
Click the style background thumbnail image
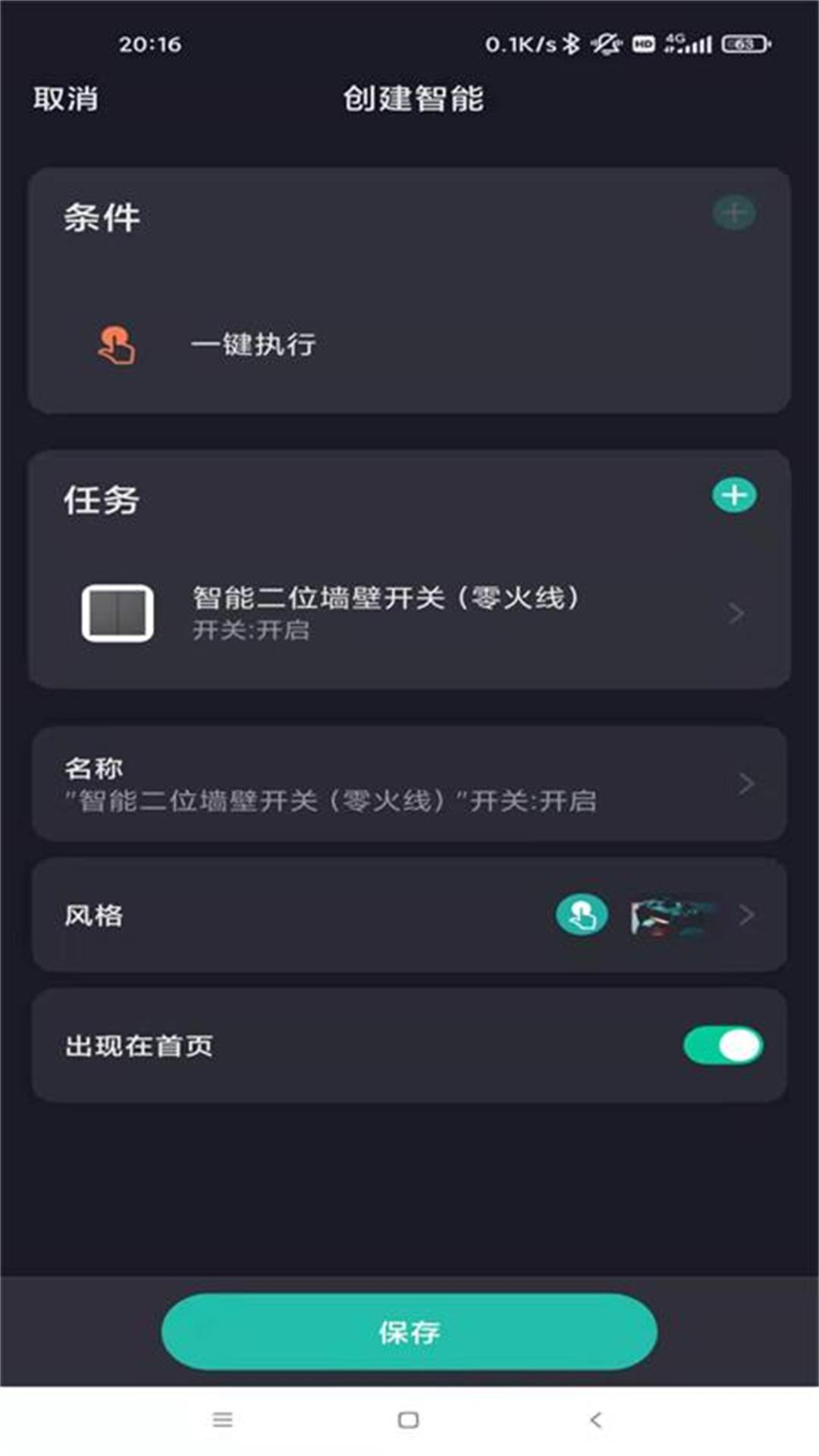[670, 915]
